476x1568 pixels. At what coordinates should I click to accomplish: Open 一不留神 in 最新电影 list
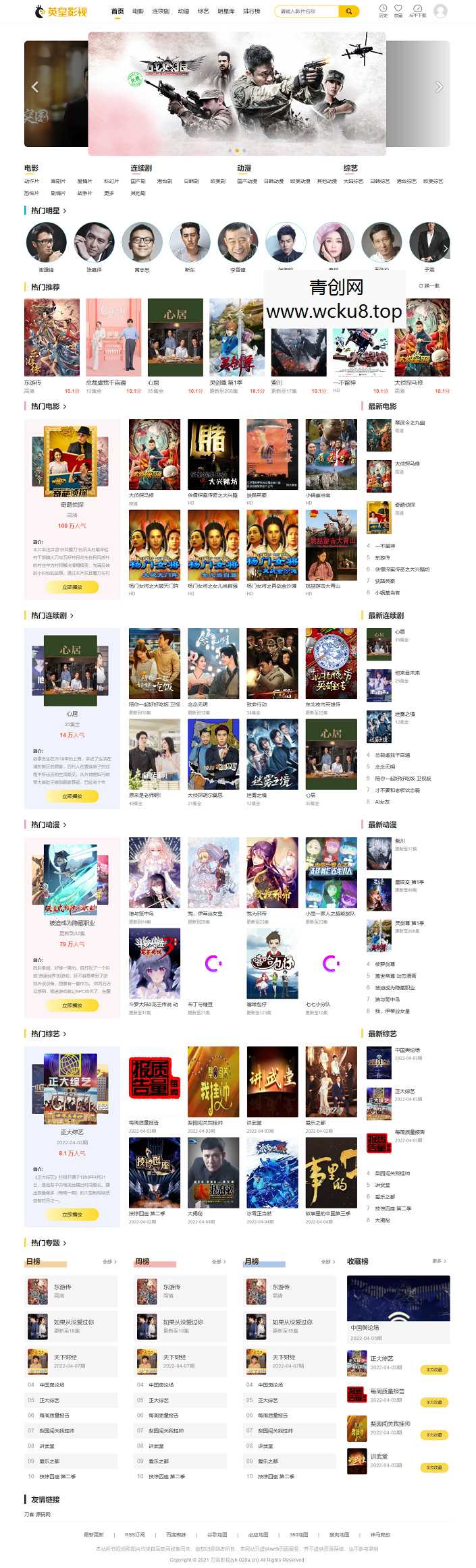pos(386,546)
